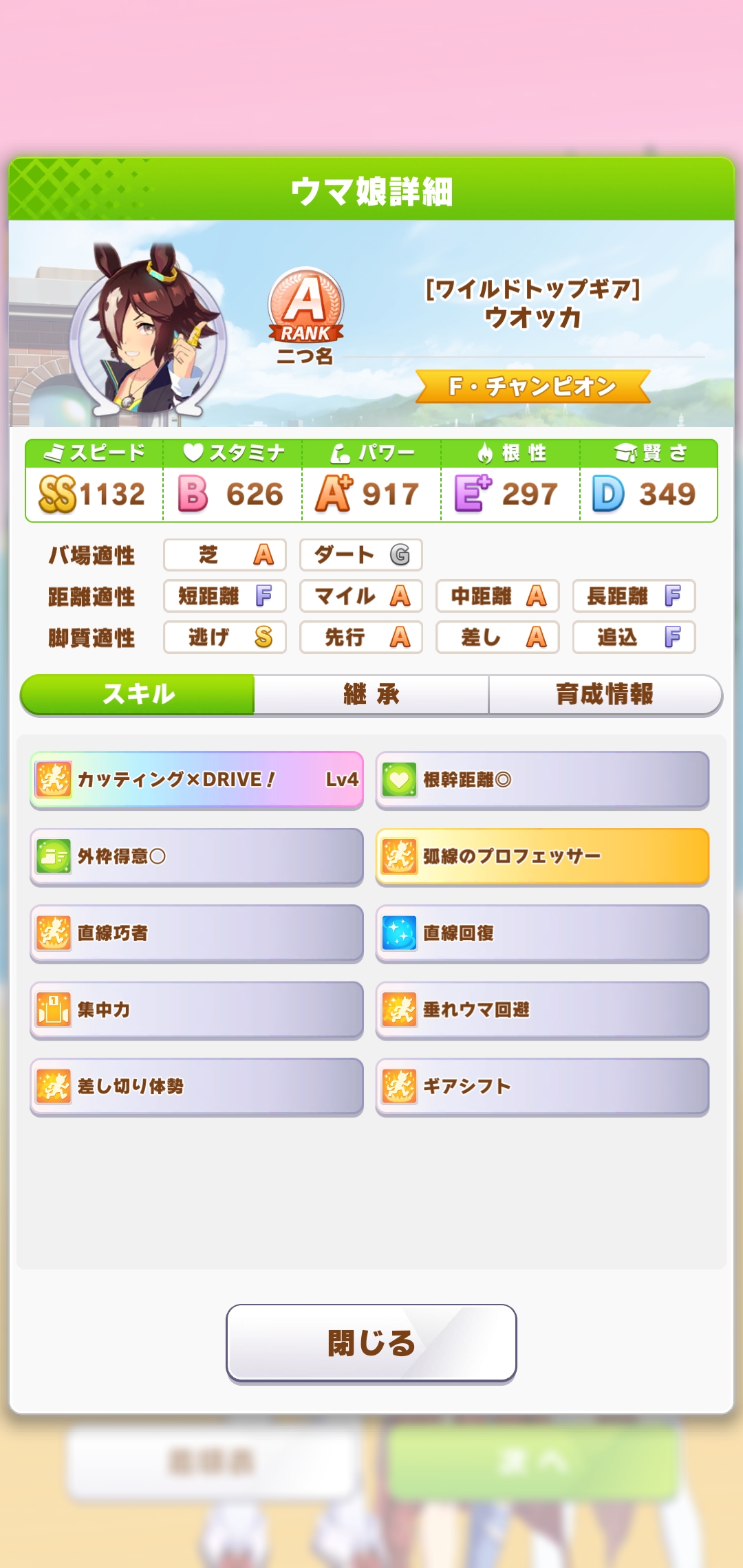
Task: Open the 根幹距離◎ skill info
Action: [x=542, y=780]
